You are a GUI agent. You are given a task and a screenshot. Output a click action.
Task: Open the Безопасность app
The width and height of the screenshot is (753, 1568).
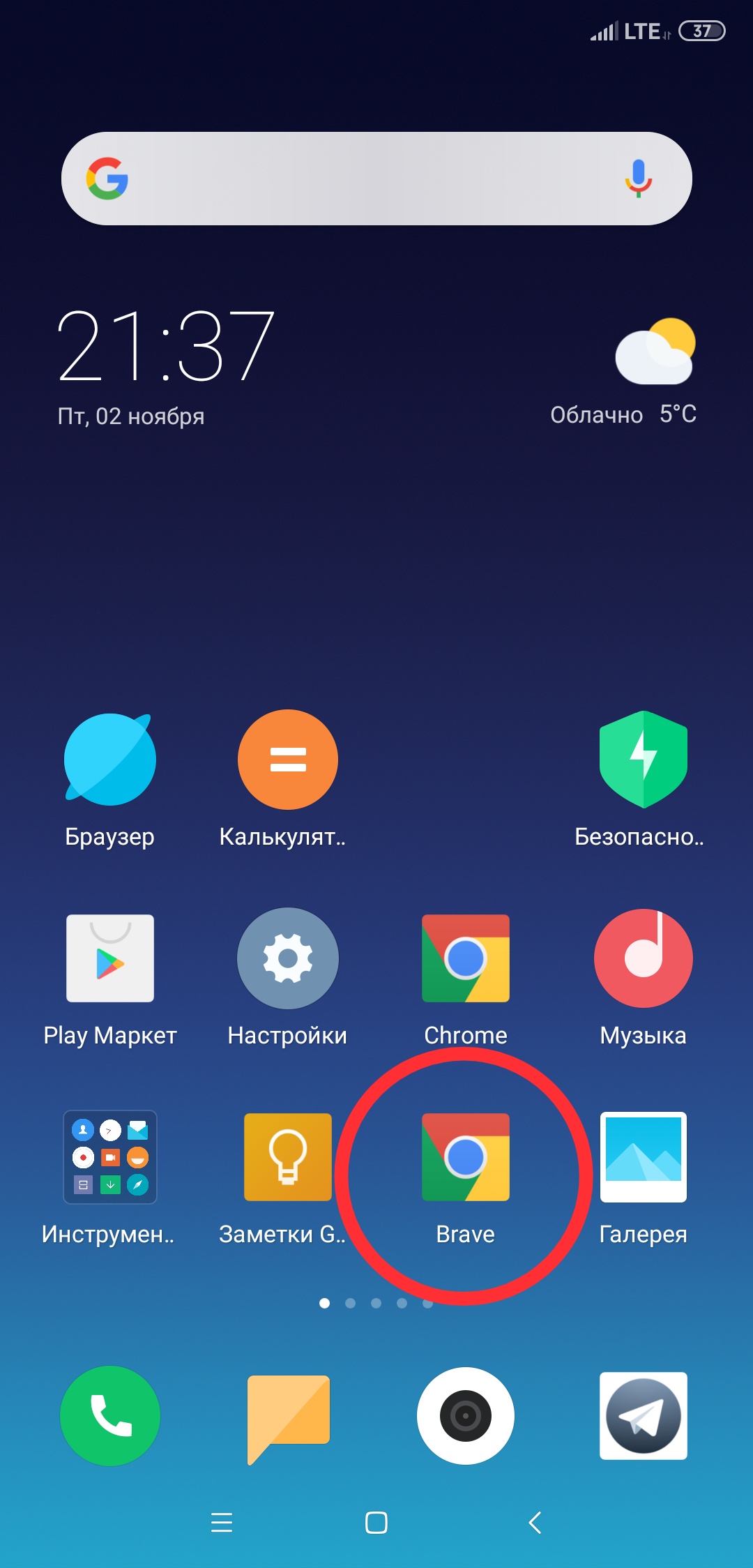point(643,760)
